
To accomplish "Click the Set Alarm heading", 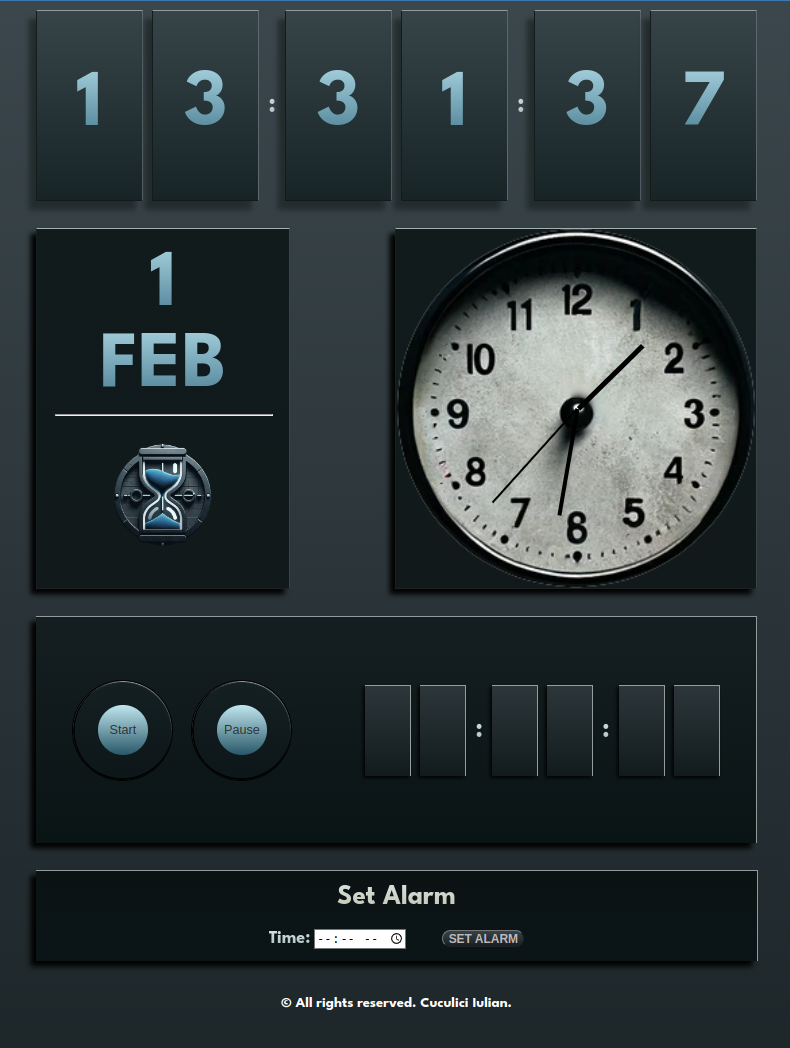I will coord(397,896).
